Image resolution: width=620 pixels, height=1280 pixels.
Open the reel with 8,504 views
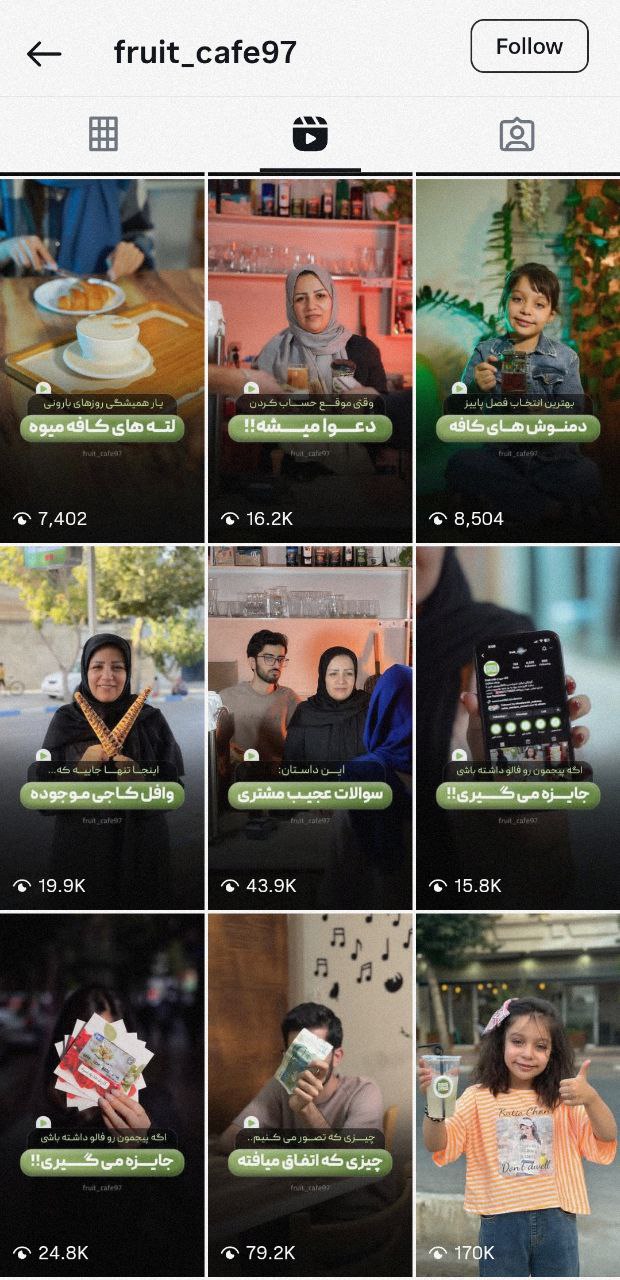click(x=518, y=360)
